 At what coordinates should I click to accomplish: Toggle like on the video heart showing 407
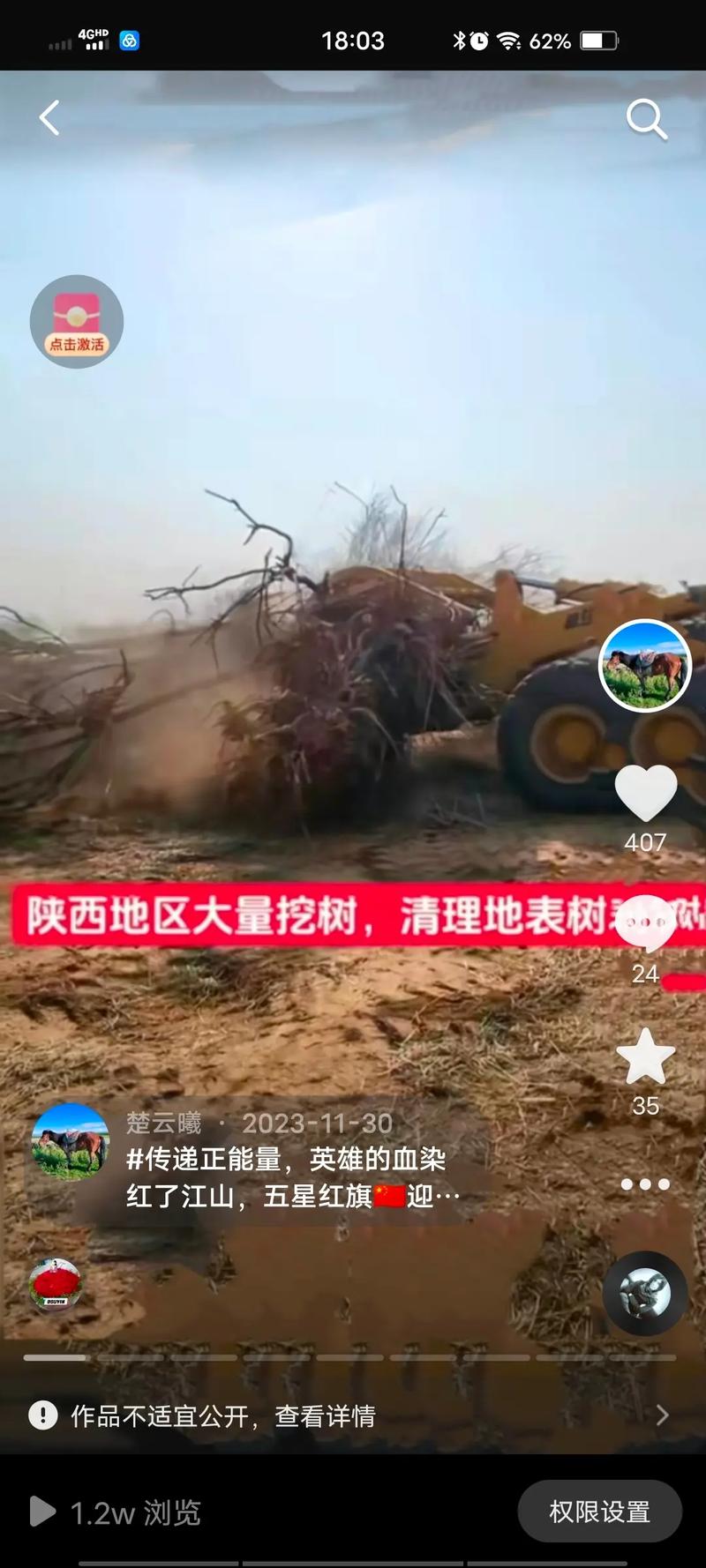pos(646,790)
